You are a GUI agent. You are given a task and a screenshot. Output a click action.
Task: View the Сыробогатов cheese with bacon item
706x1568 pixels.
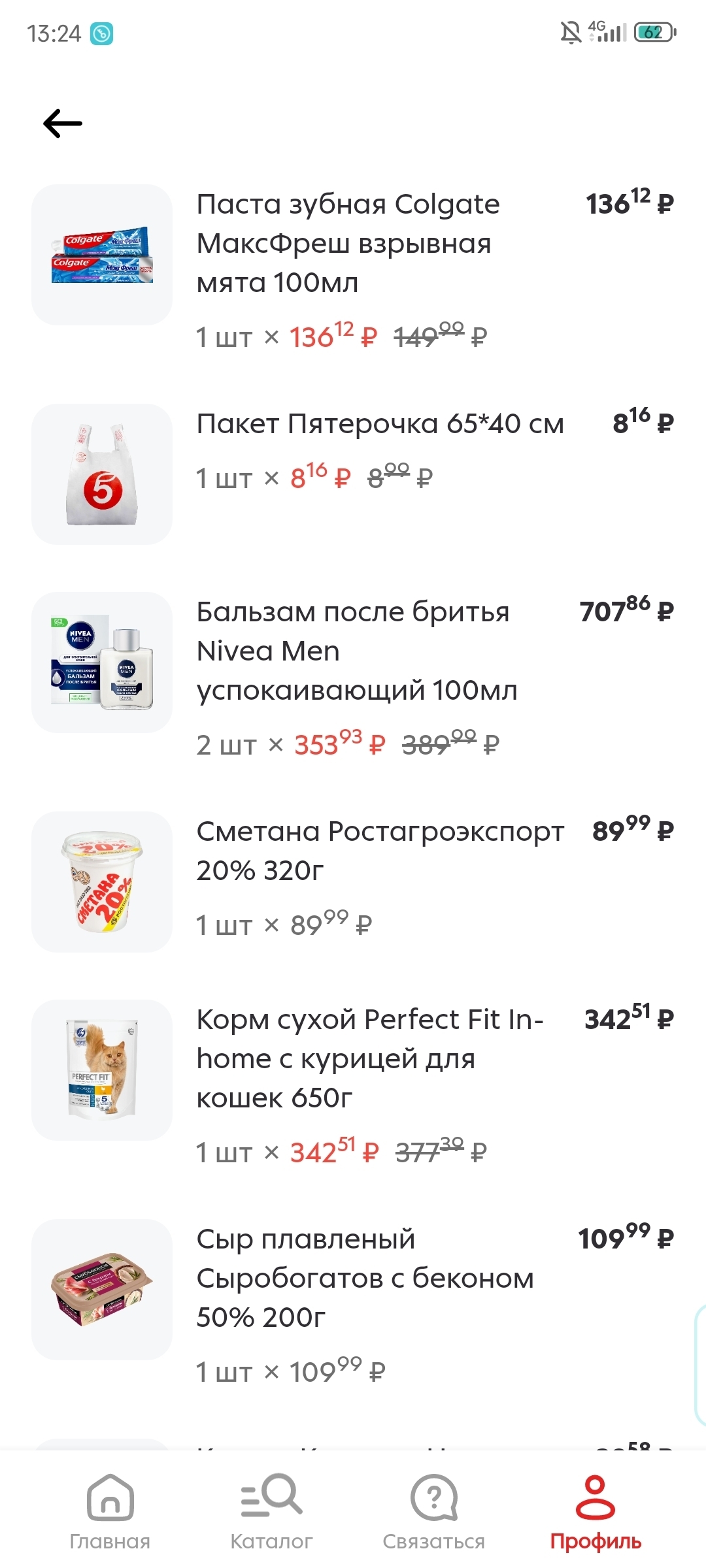click(x=365, y=1278)
